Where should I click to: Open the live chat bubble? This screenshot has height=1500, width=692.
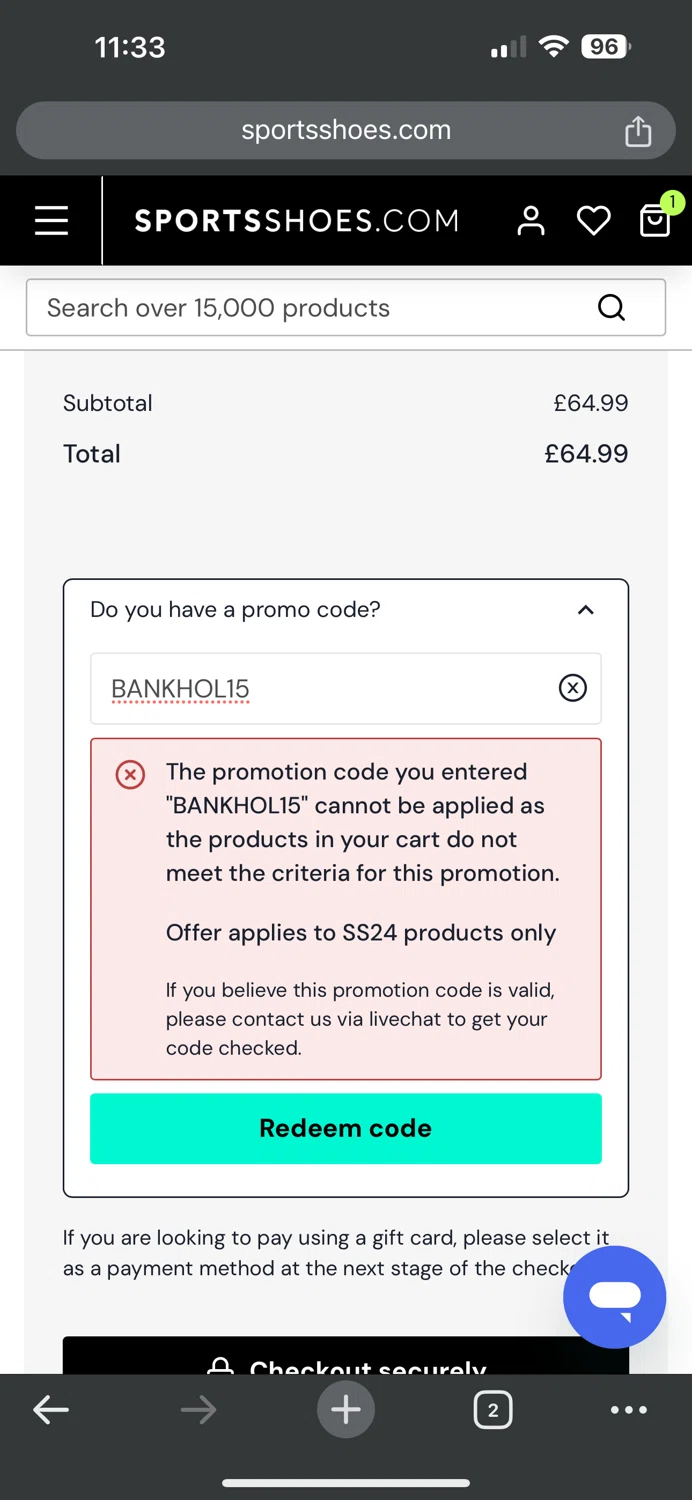(x=615, y=1297)
